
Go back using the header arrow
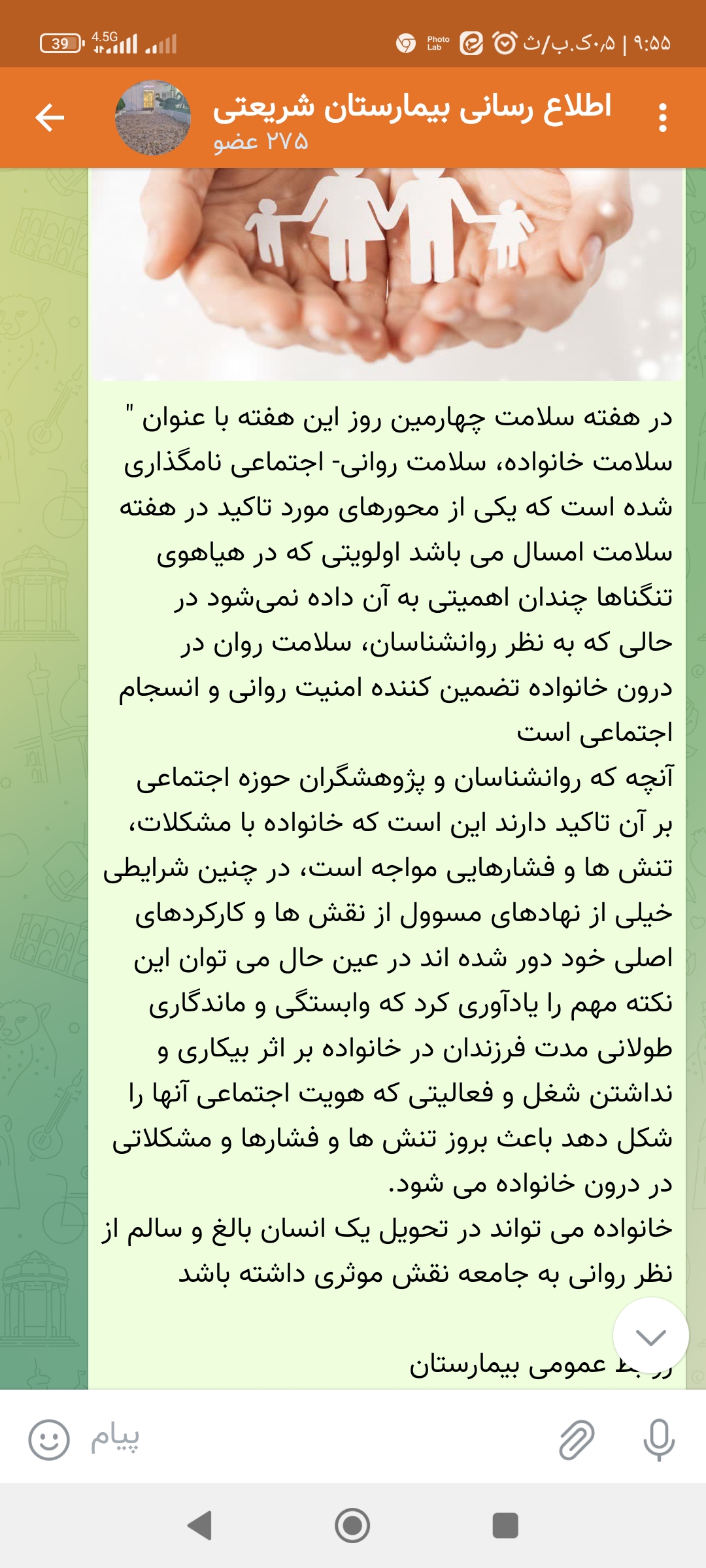[50, 118]
